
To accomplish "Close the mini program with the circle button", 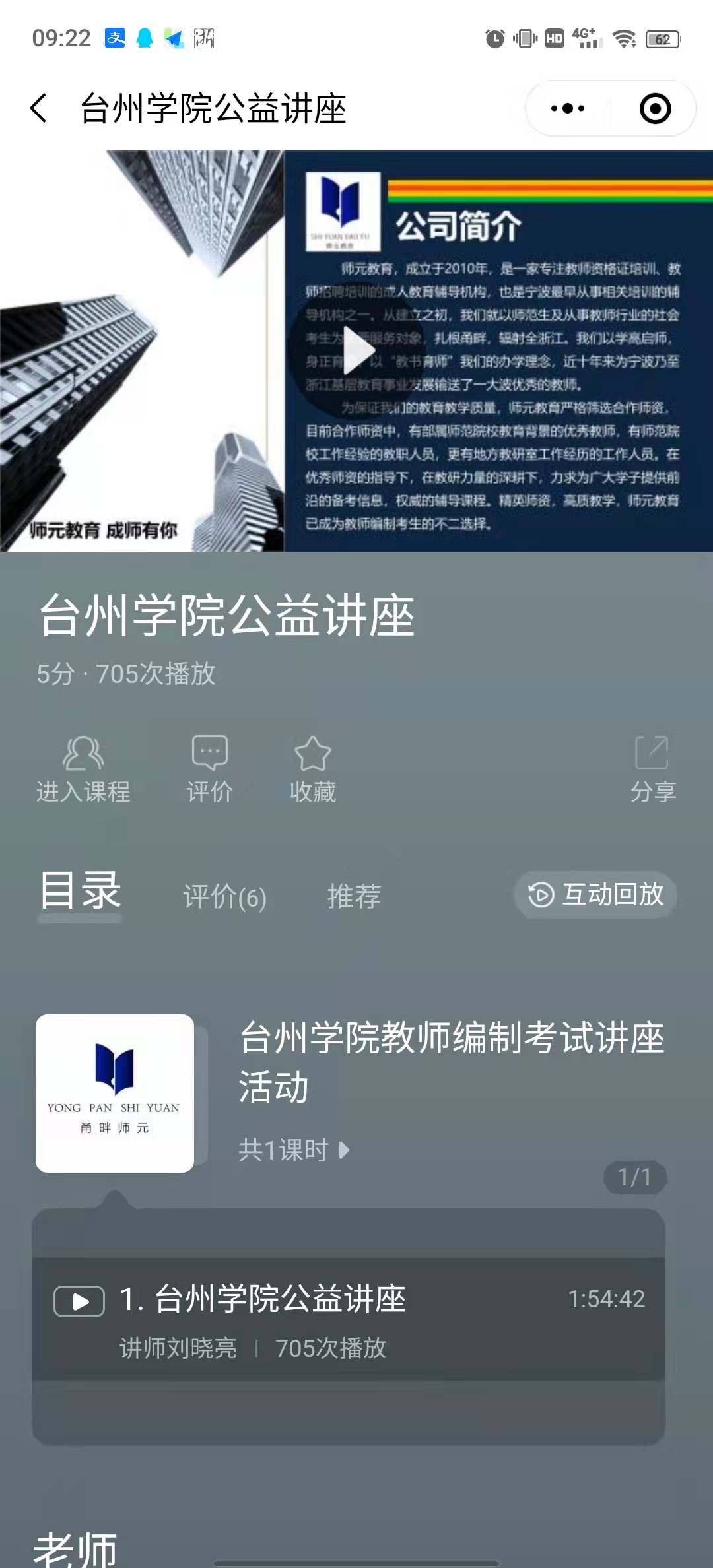I will pos(655,108).
